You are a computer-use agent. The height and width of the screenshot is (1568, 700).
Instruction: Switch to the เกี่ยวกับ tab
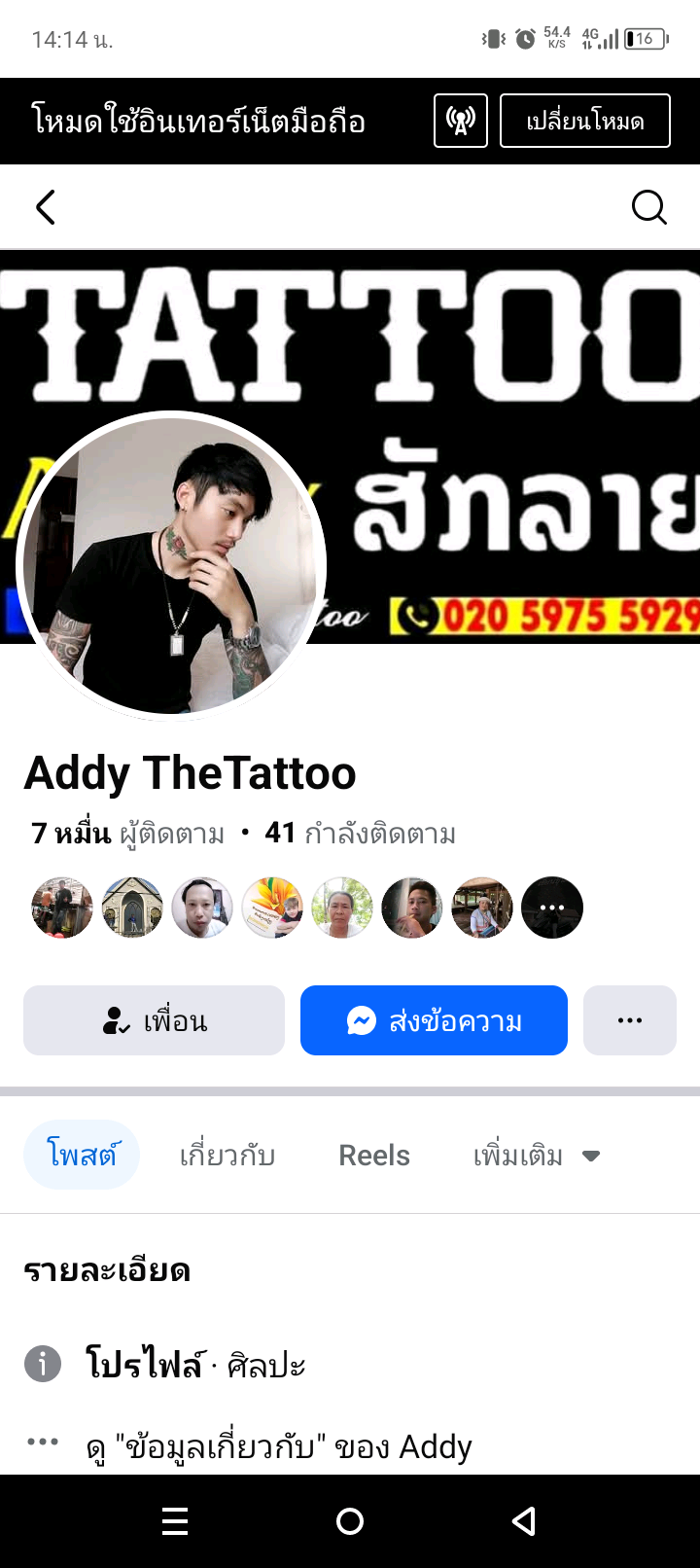(x=227, y=1156)
